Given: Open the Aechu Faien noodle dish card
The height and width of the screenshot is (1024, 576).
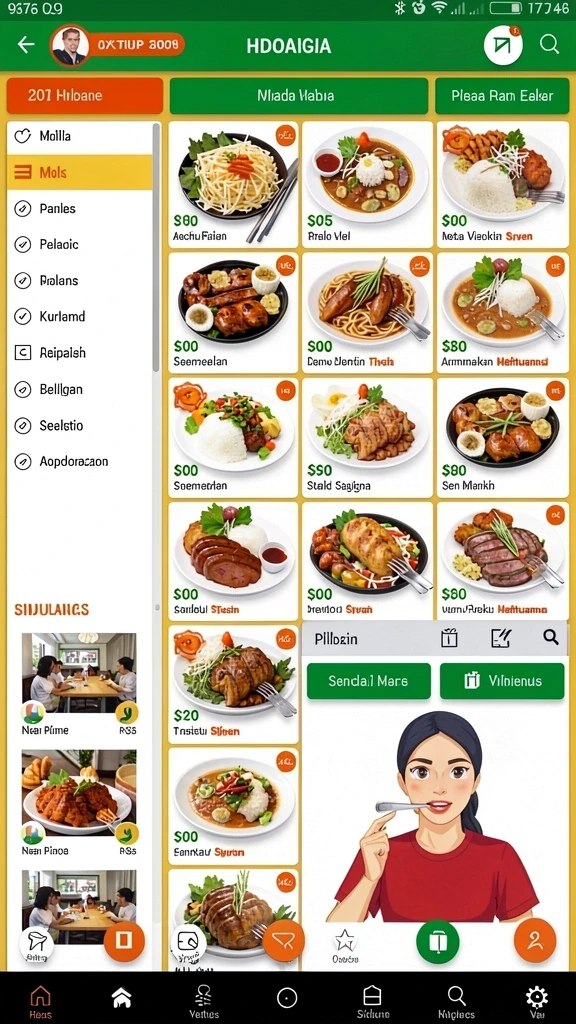Looking at the screenshot, I should click(x=233, y=184).
